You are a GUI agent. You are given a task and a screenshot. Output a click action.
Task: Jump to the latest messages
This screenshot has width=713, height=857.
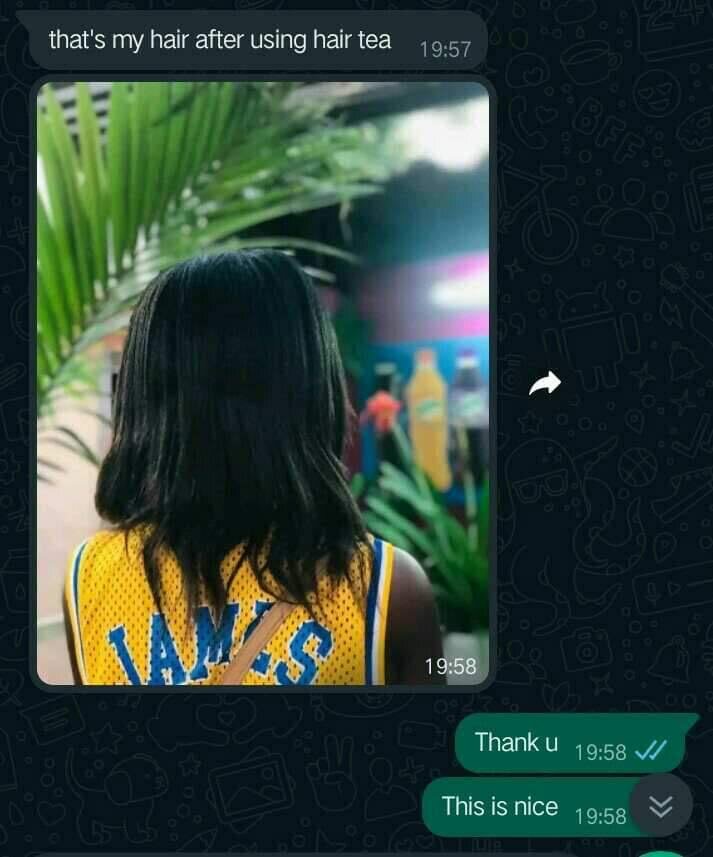click(661, 806)
